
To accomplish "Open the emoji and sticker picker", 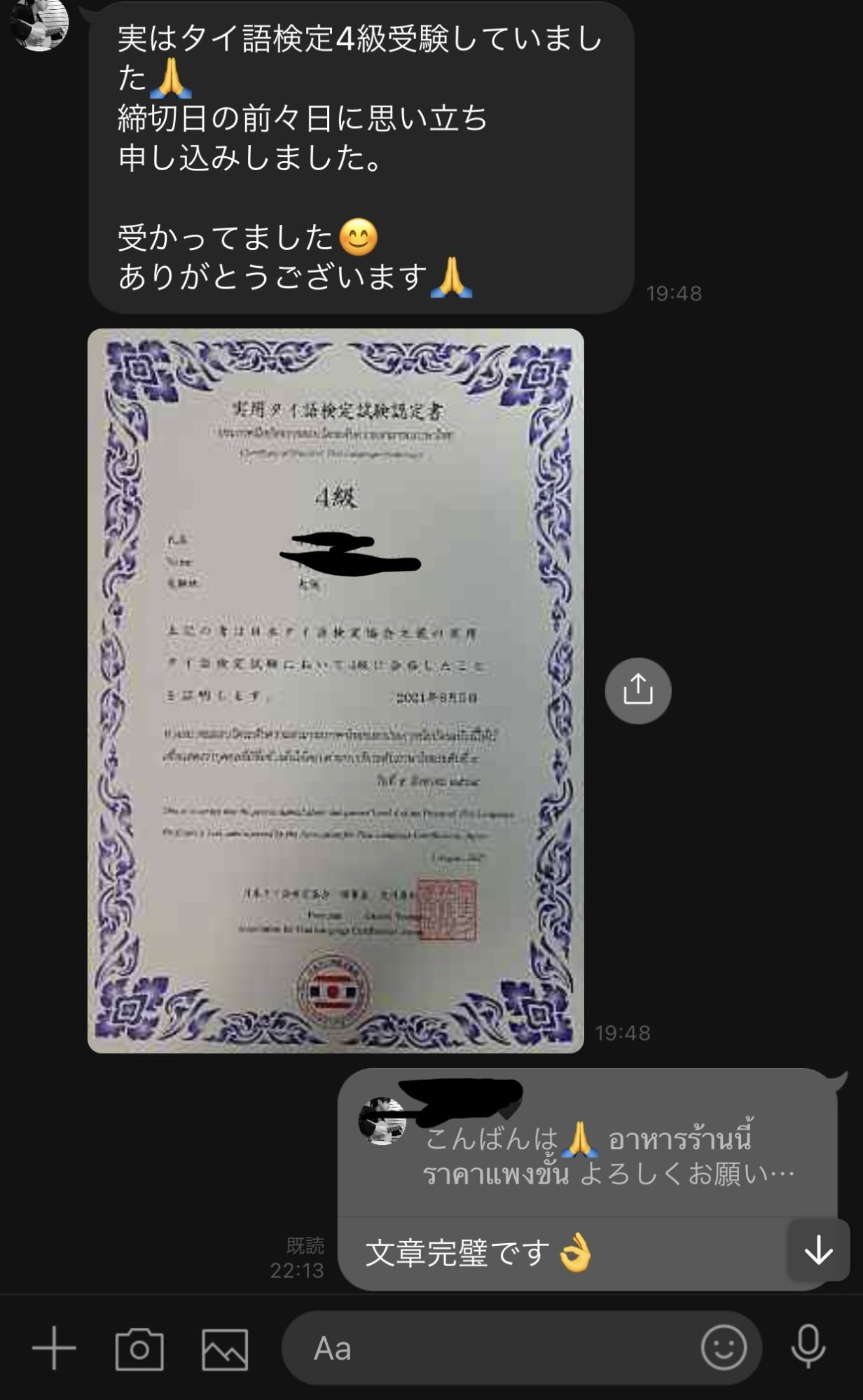I will [x=724, y=1347].
